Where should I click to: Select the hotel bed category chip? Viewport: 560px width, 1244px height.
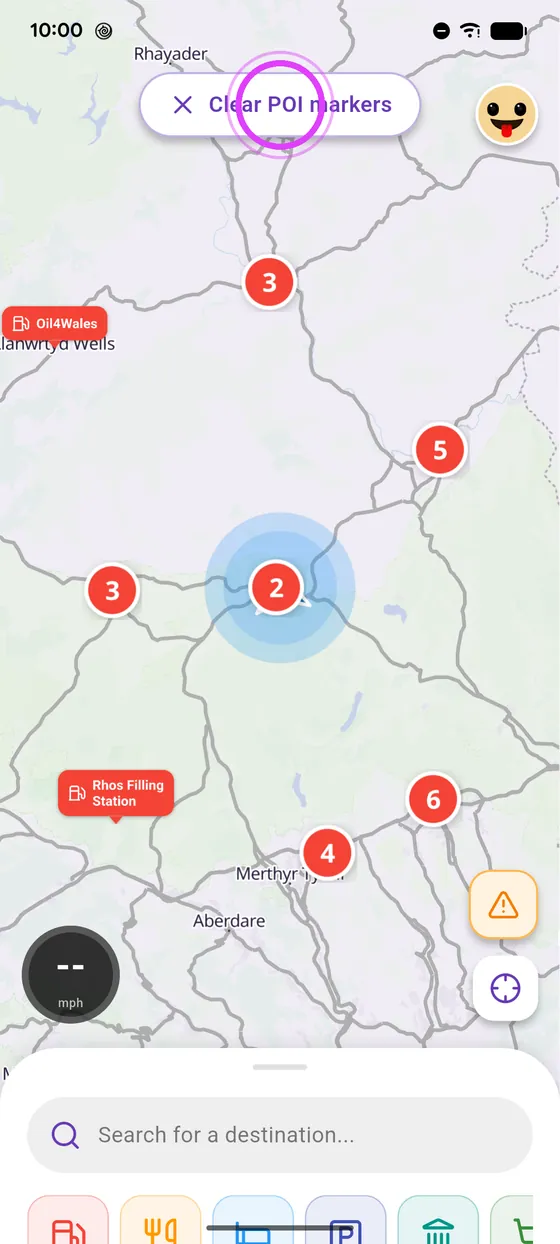click(x=253, y=1220)
